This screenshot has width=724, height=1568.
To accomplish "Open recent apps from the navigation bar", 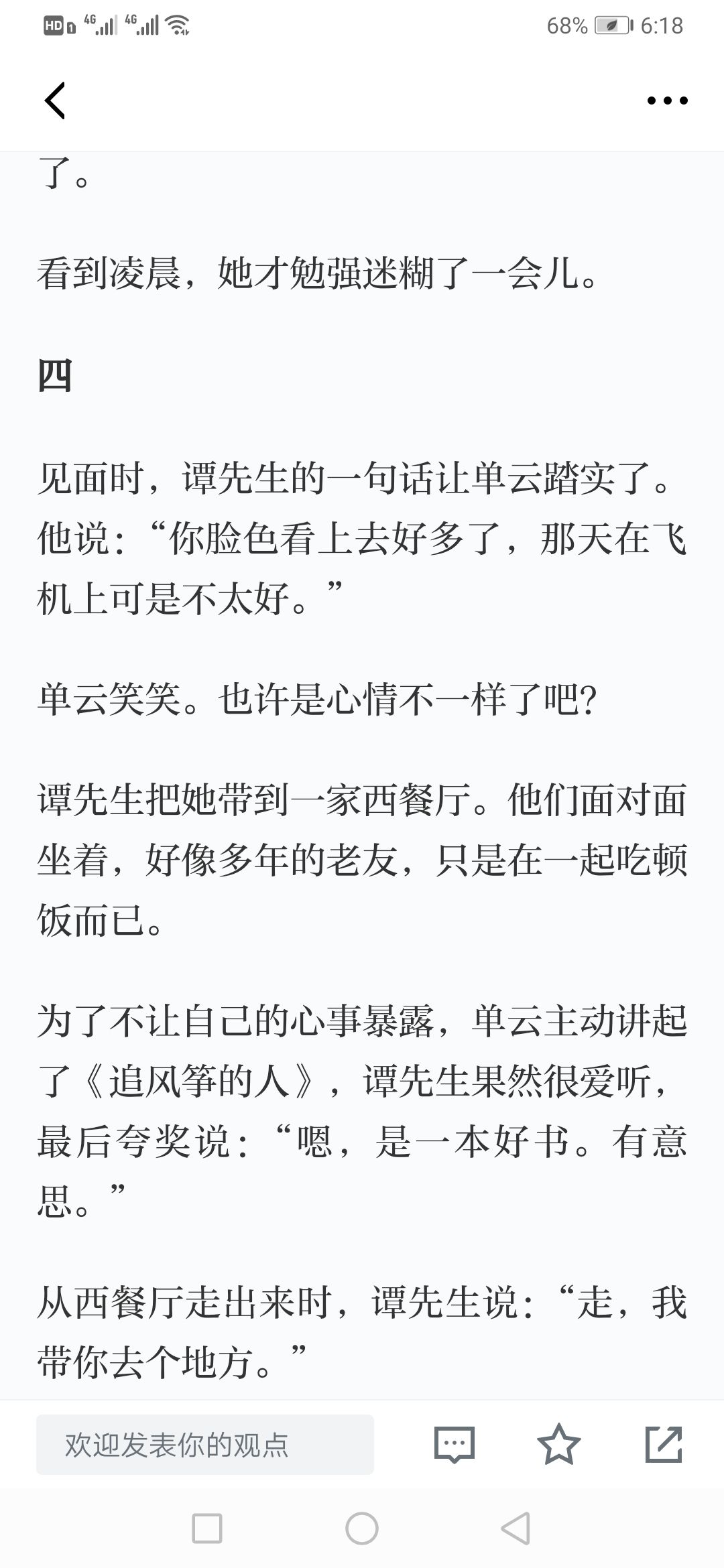I will tap(207, 1528).
